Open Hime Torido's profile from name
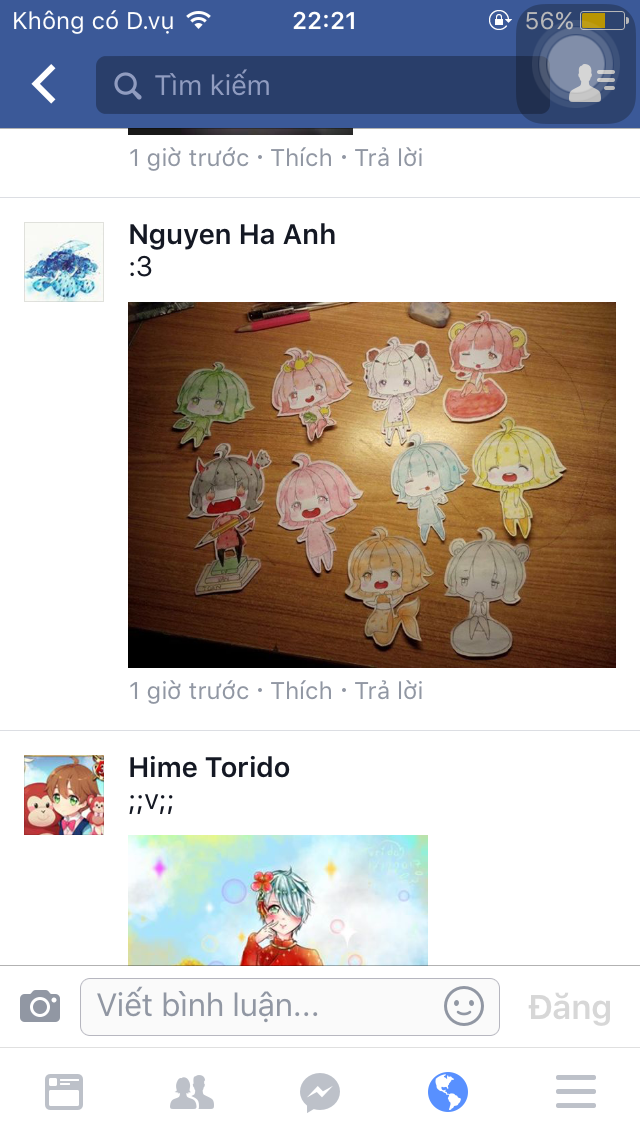The height and width of the screenshot is (1136, 640). (x=209, y=768)
